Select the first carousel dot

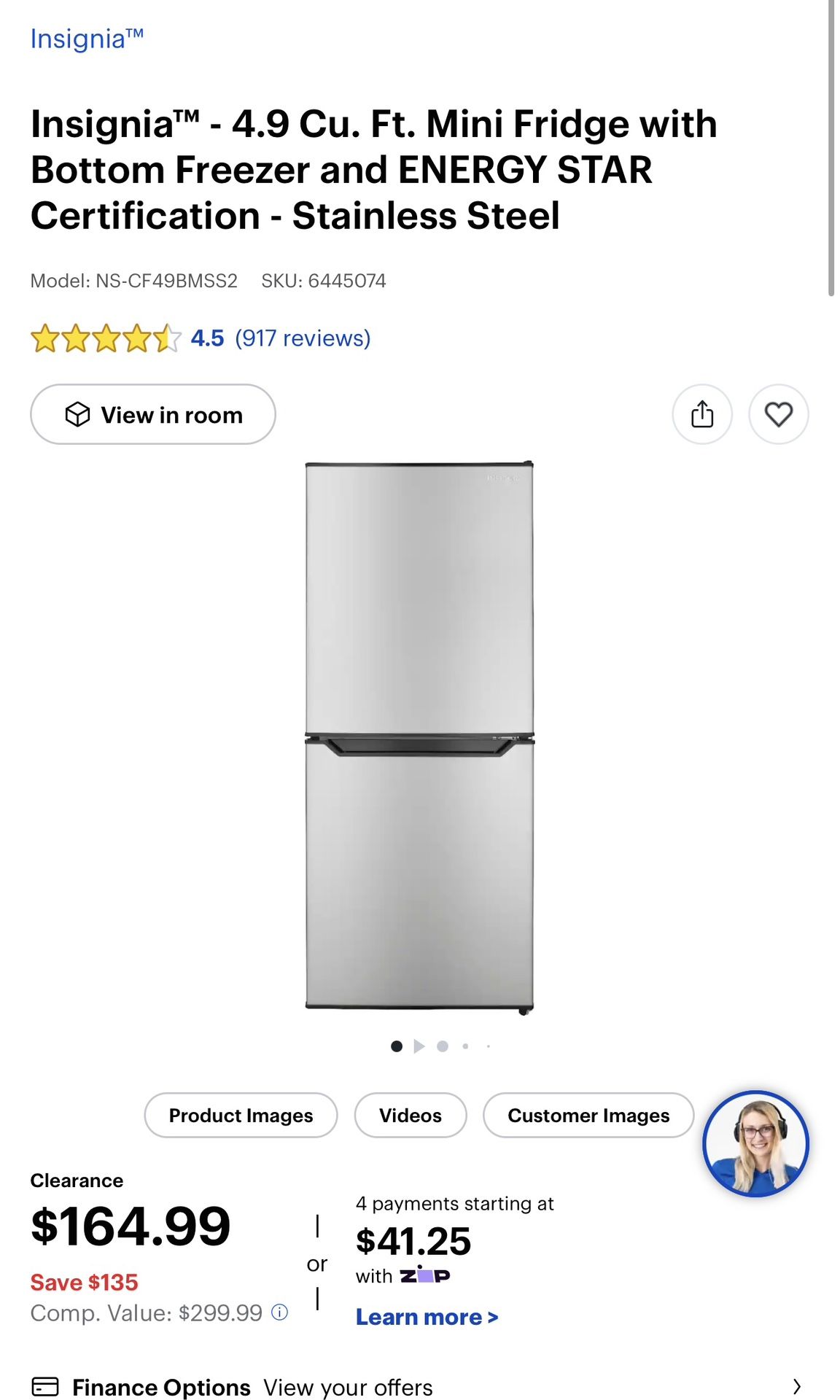pyautogui.click(x=396, y=1046)
